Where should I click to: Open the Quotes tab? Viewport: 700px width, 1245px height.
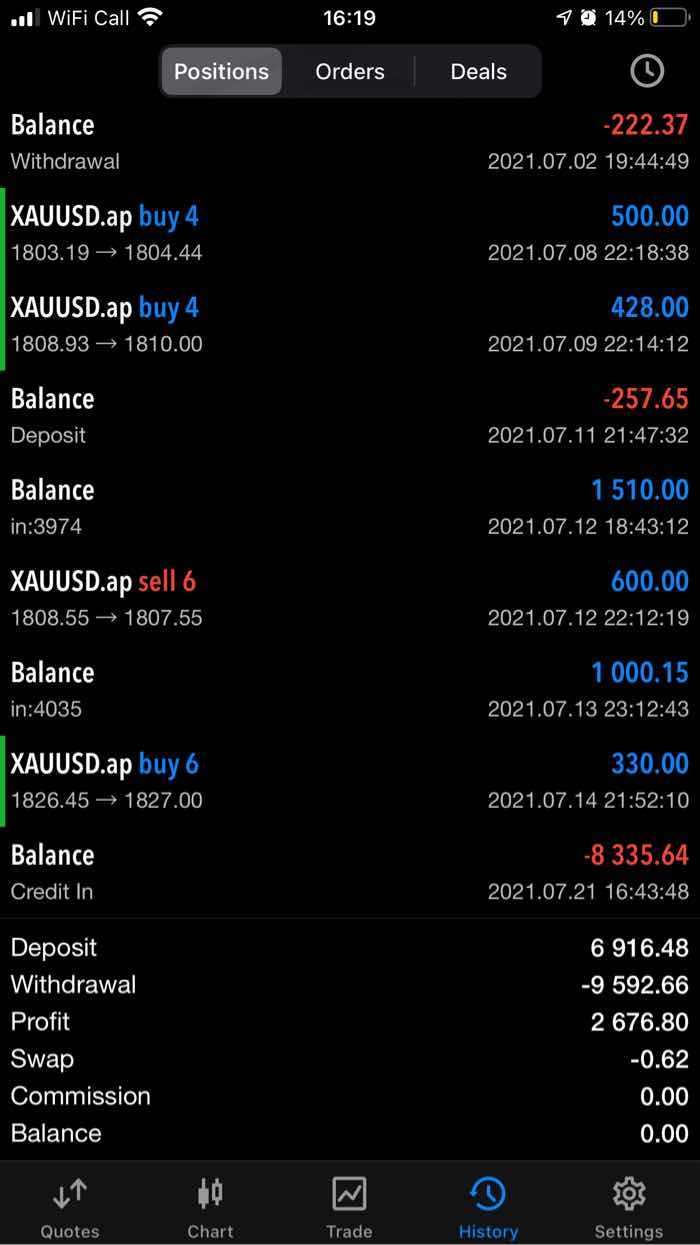69,1207
